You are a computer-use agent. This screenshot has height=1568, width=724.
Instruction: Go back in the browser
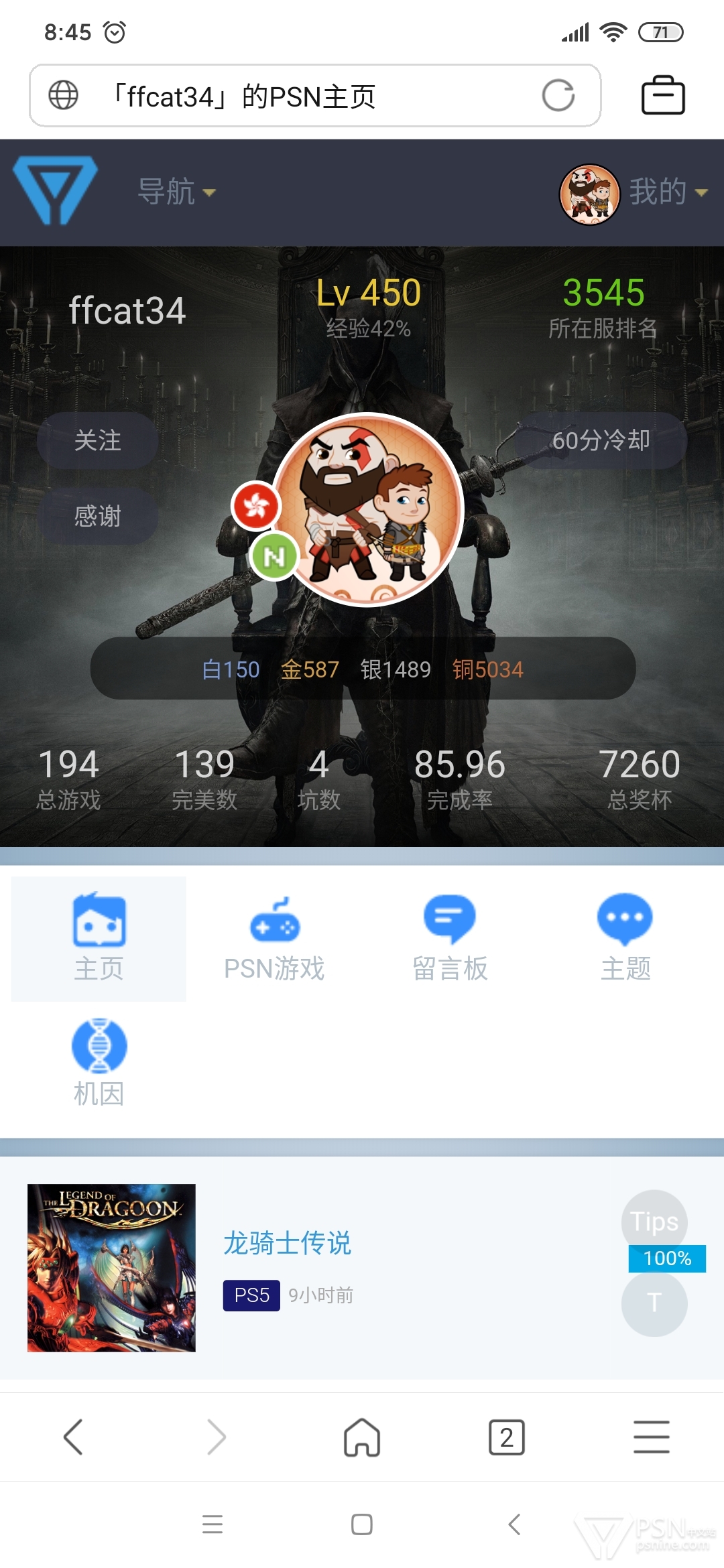coord(73,1437)
